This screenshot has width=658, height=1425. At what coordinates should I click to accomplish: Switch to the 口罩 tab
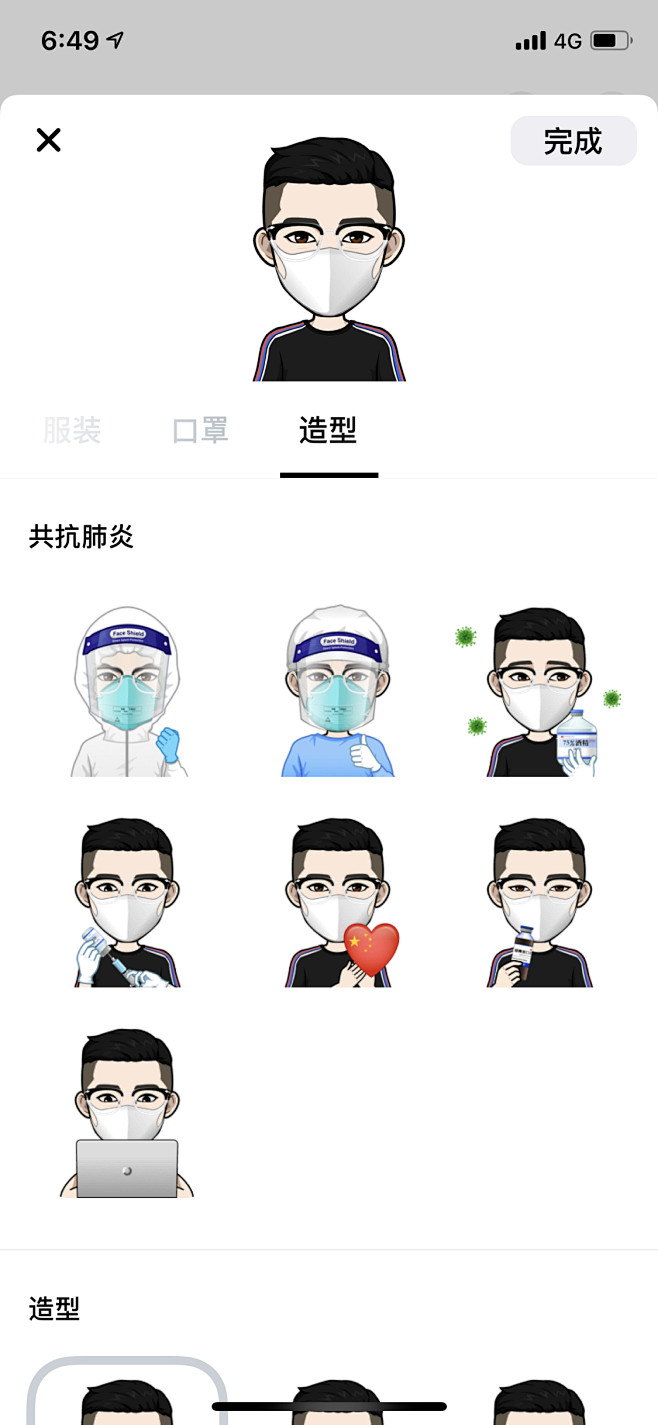click(x=200, y=431)
